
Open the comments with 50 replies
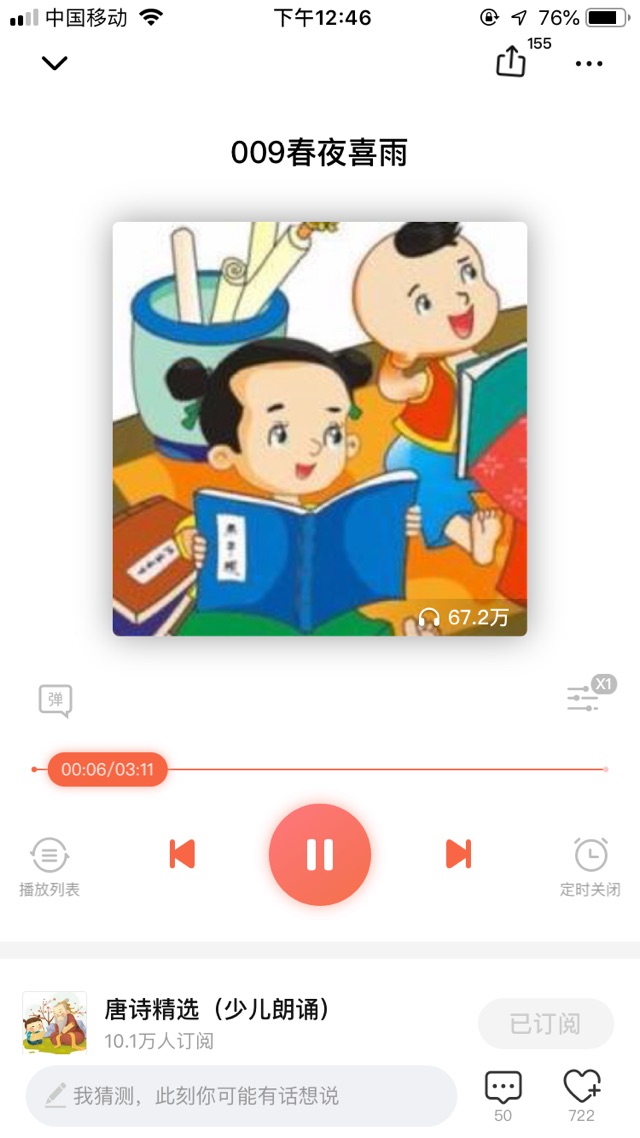503,1096
